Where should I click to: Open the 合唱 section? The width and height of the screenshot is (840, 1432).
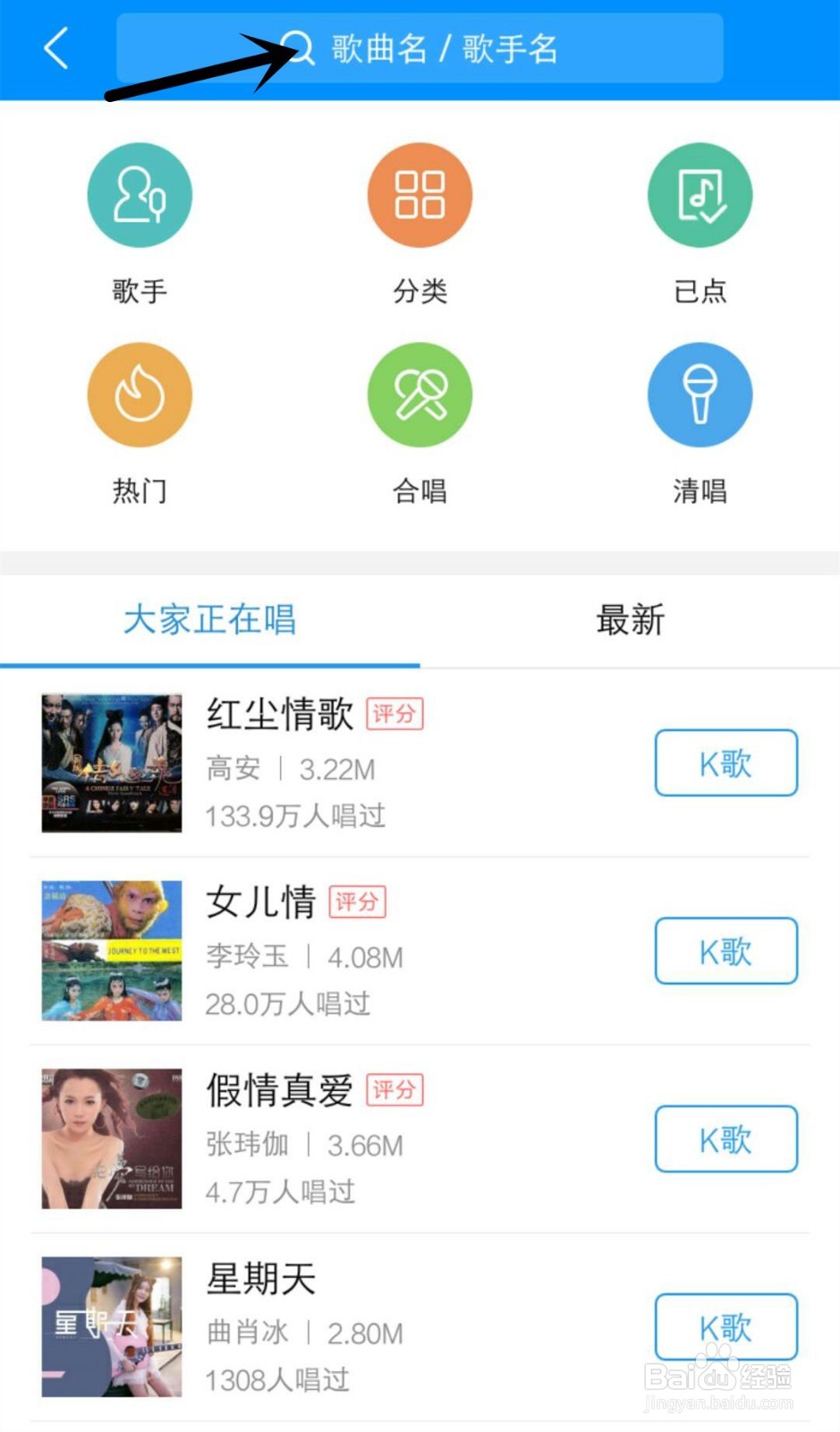coord(420,424)
